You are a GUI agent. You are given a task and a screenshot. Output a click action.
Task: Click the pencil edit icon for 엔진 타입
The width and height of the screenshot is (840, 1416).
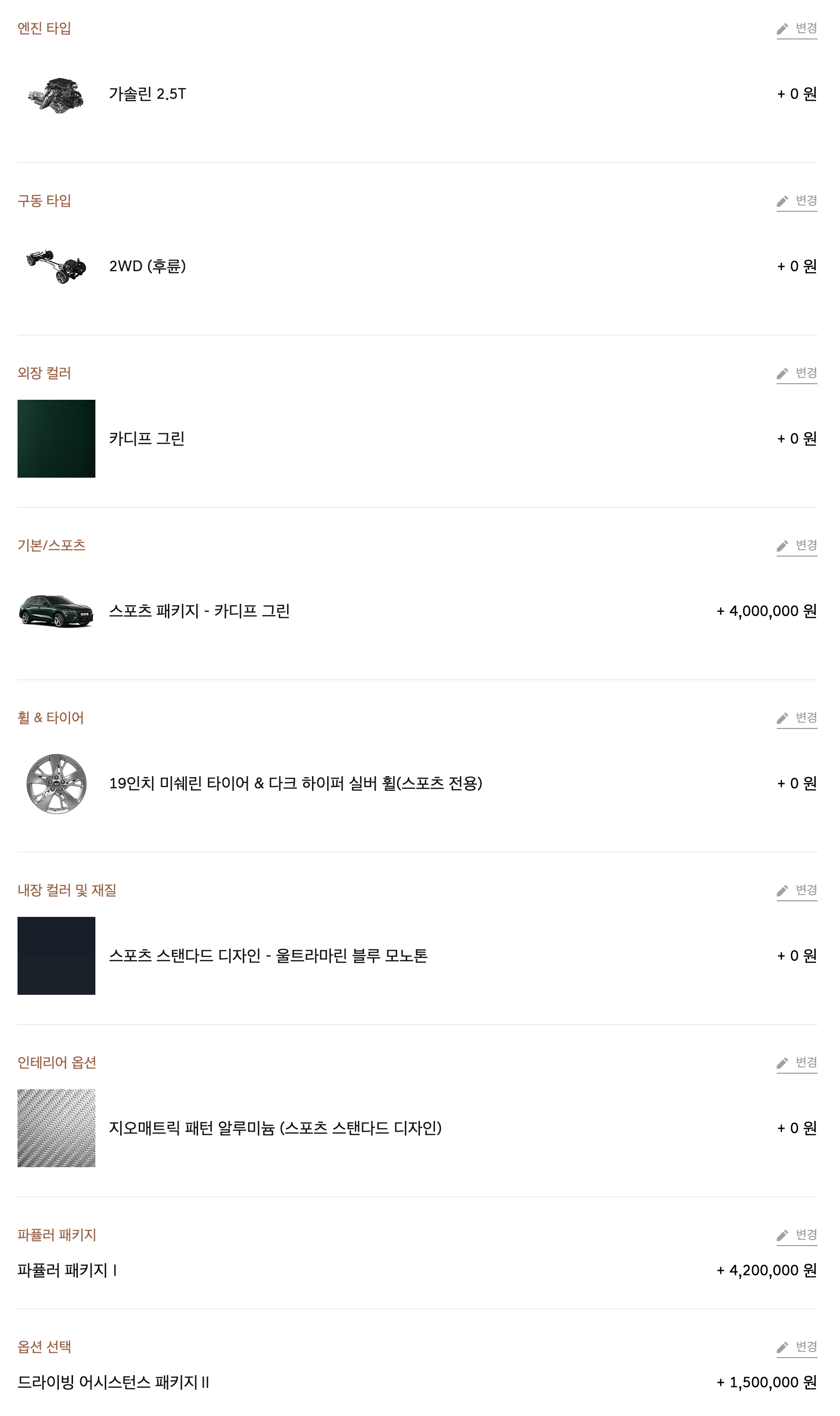point(783,29)
